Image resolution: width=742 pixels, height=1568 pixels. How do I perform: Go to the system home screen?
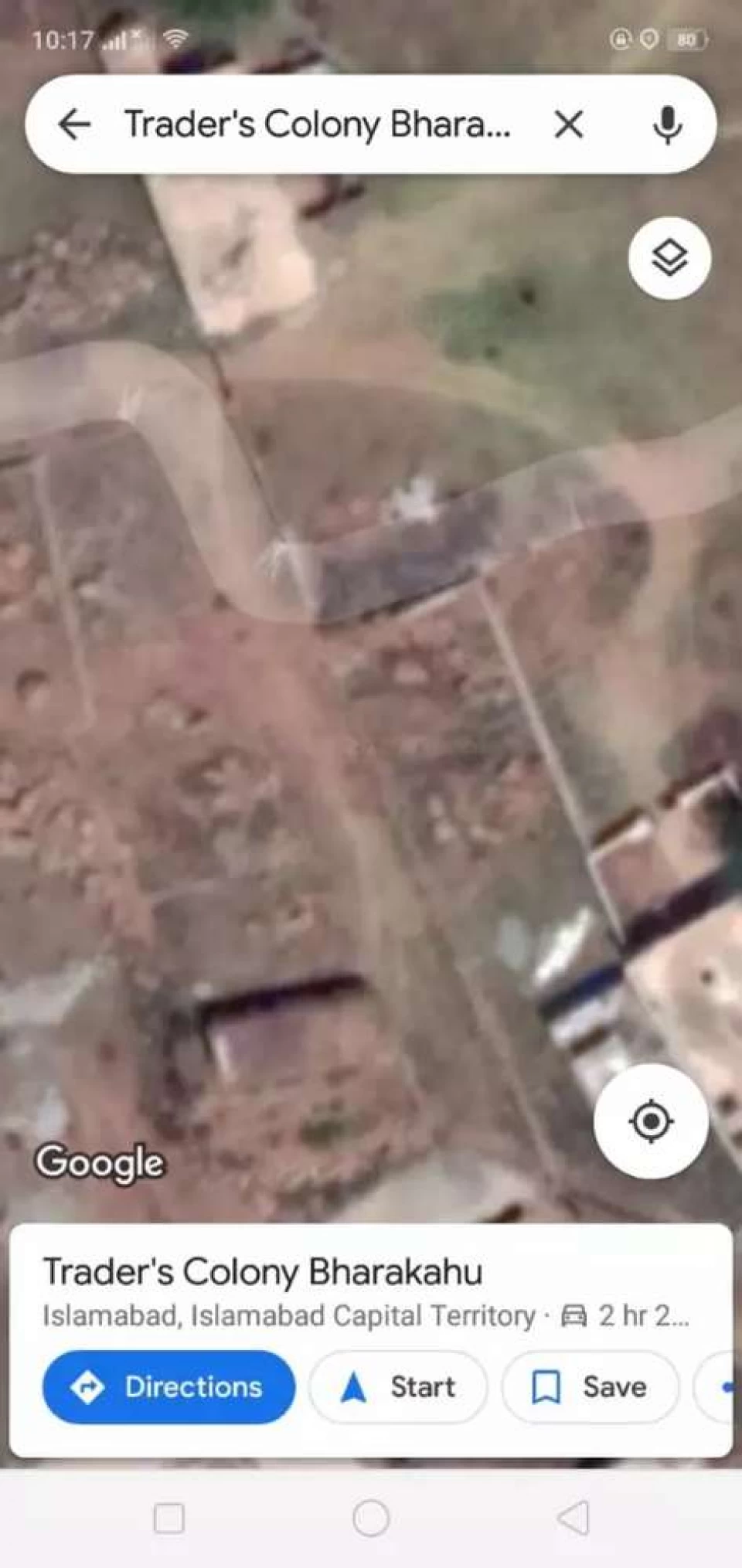(x=371, y=1519)
